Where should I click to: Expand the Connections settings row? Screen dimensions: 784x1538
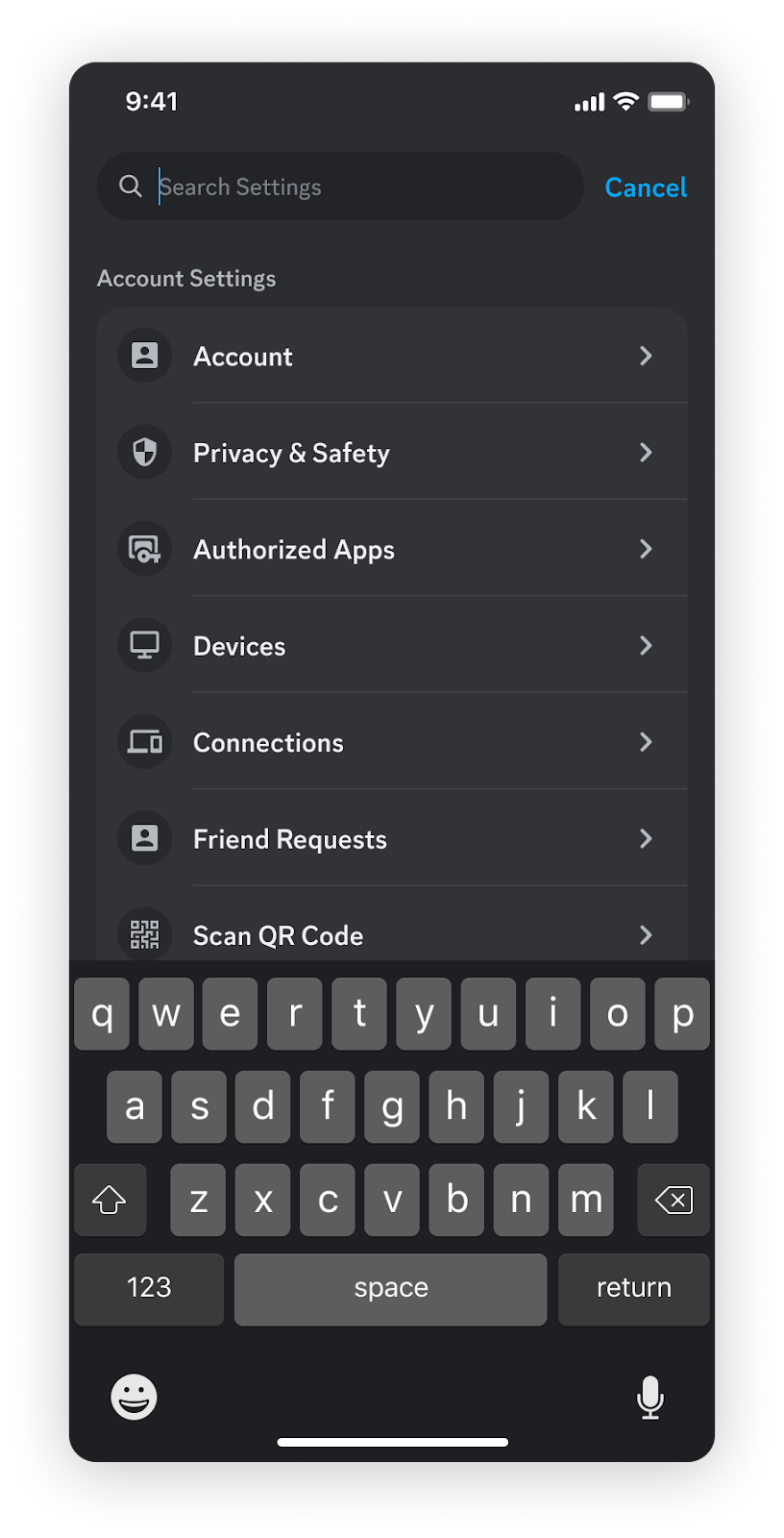(392, 742)
